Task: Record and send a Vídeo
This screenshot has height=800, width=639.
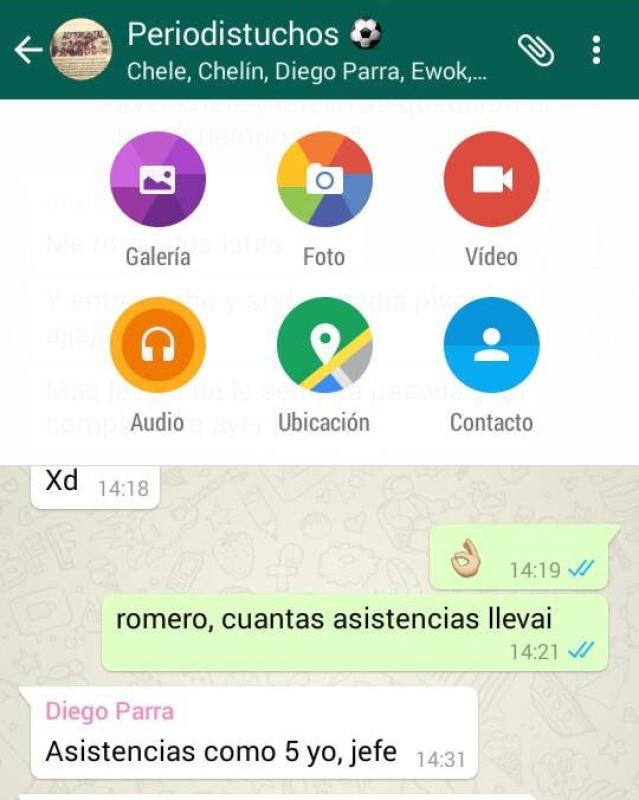Action: tap(491, 180)
